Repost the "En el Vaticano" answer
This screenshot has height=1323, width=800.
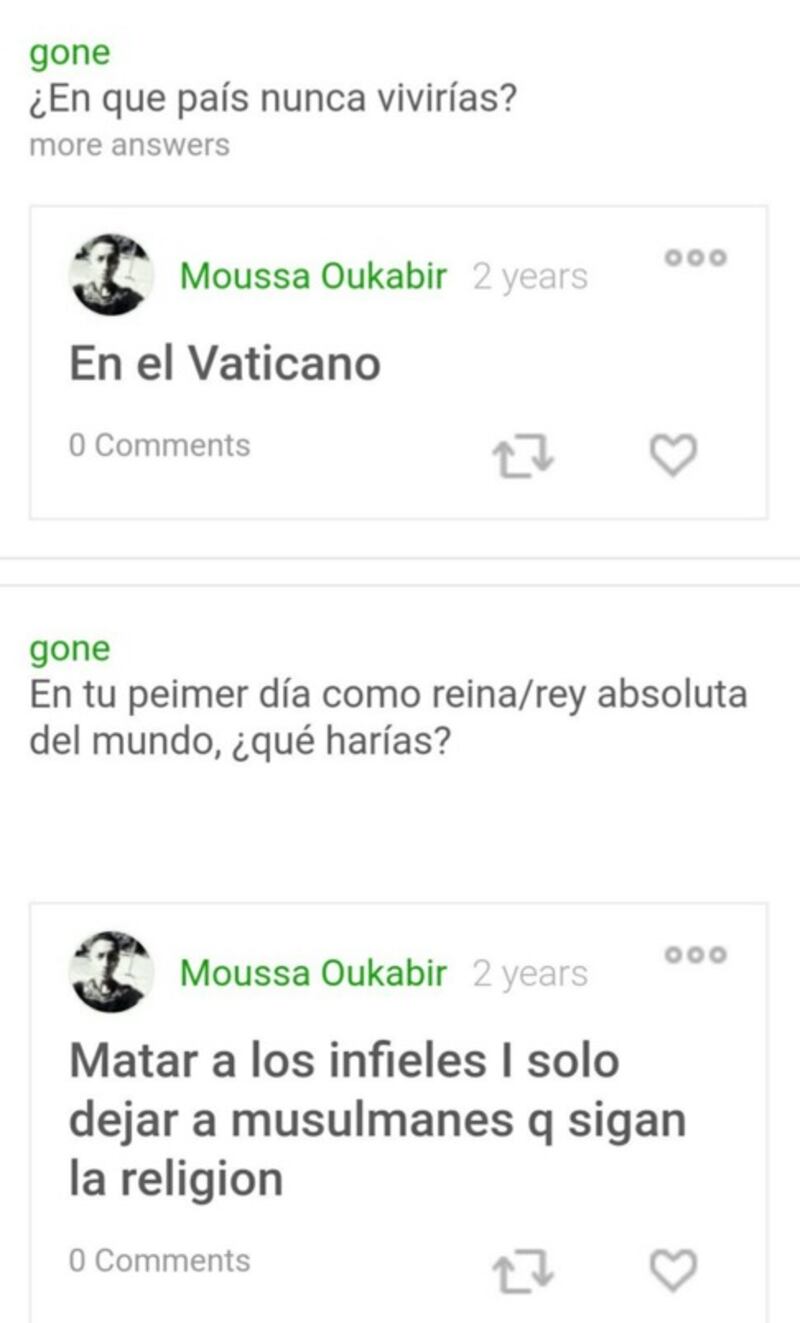point(523,457)
